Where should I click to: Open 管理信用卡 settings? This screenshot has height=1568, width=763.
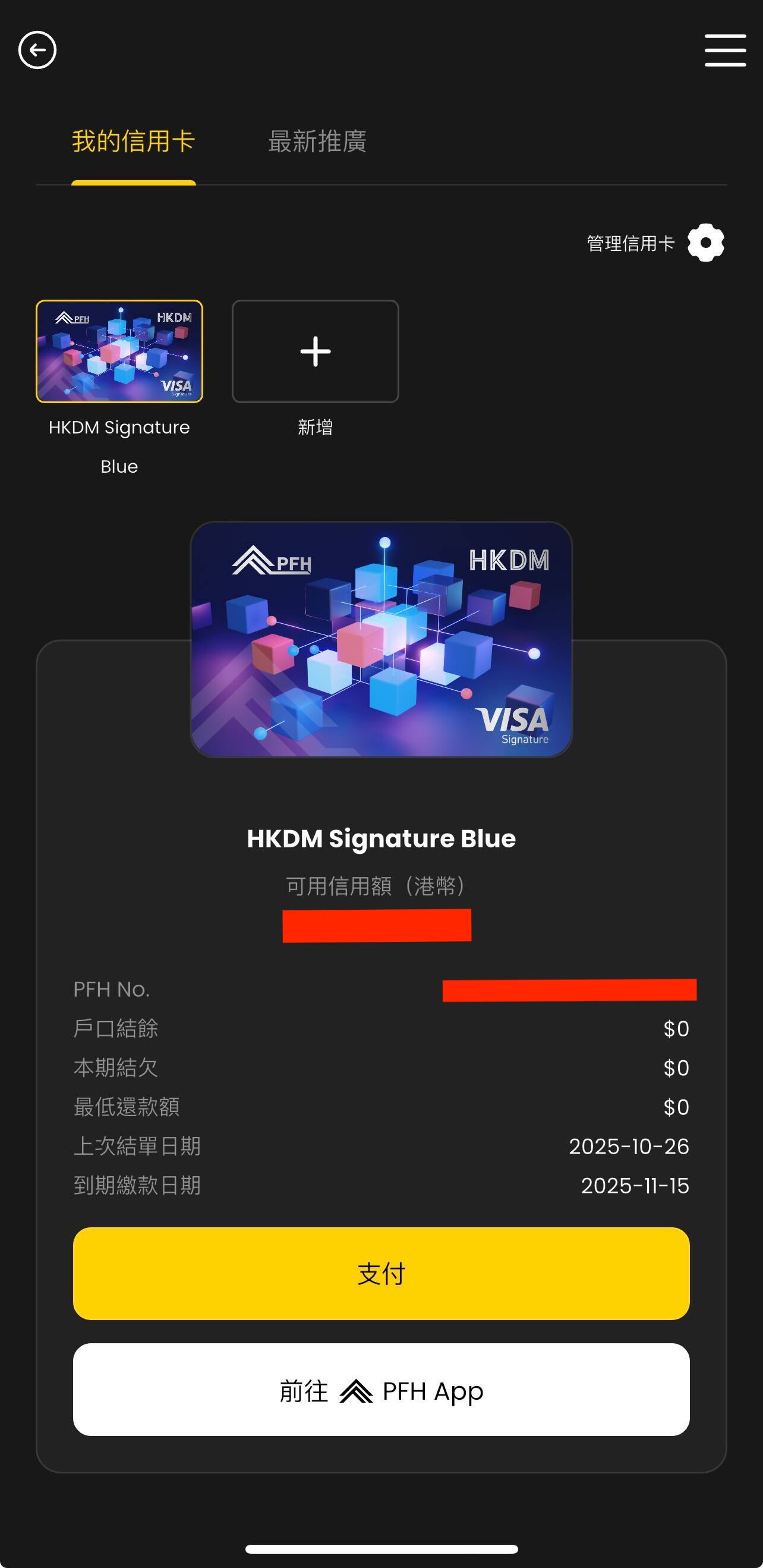(705, 243)
